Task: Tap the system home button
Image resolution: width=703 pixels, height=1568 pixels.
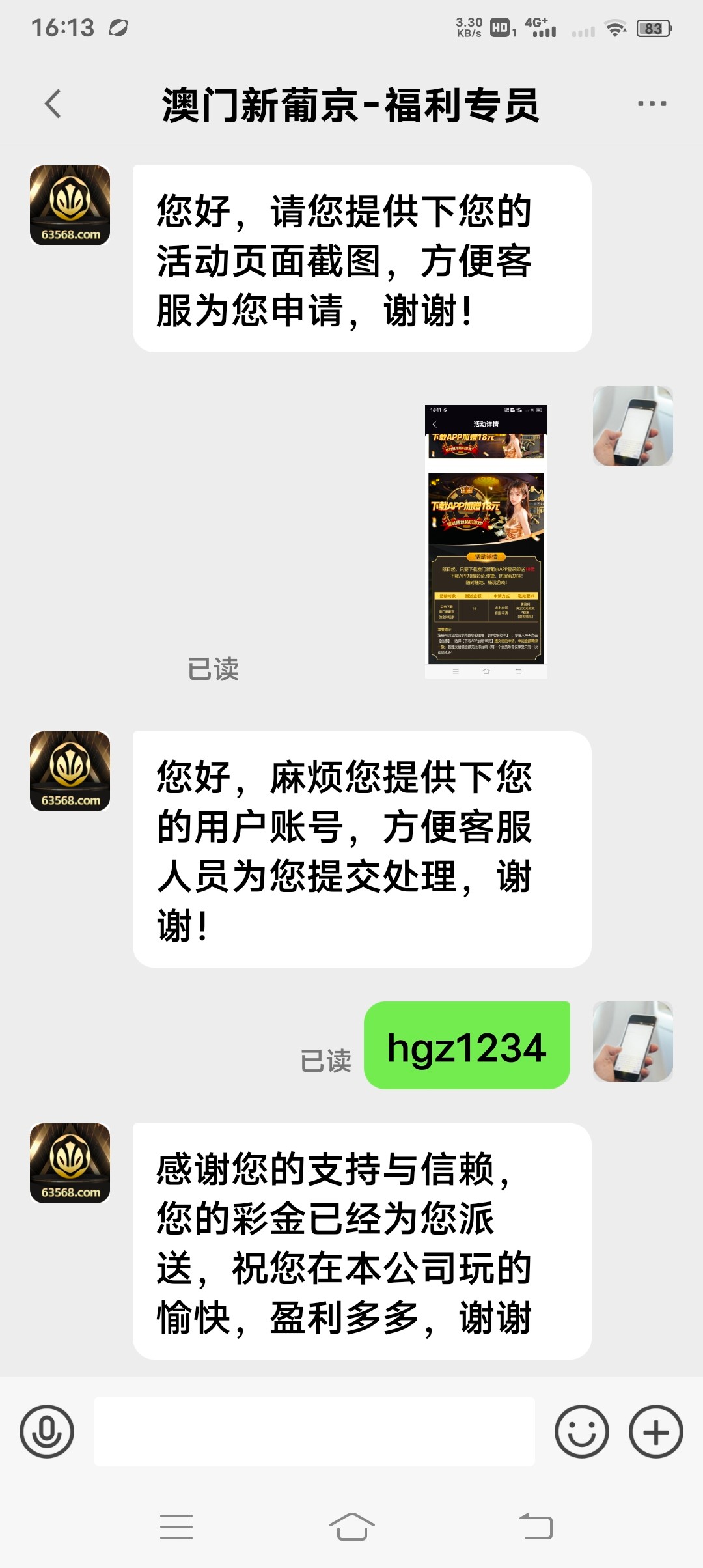Action: [351, 1526]
